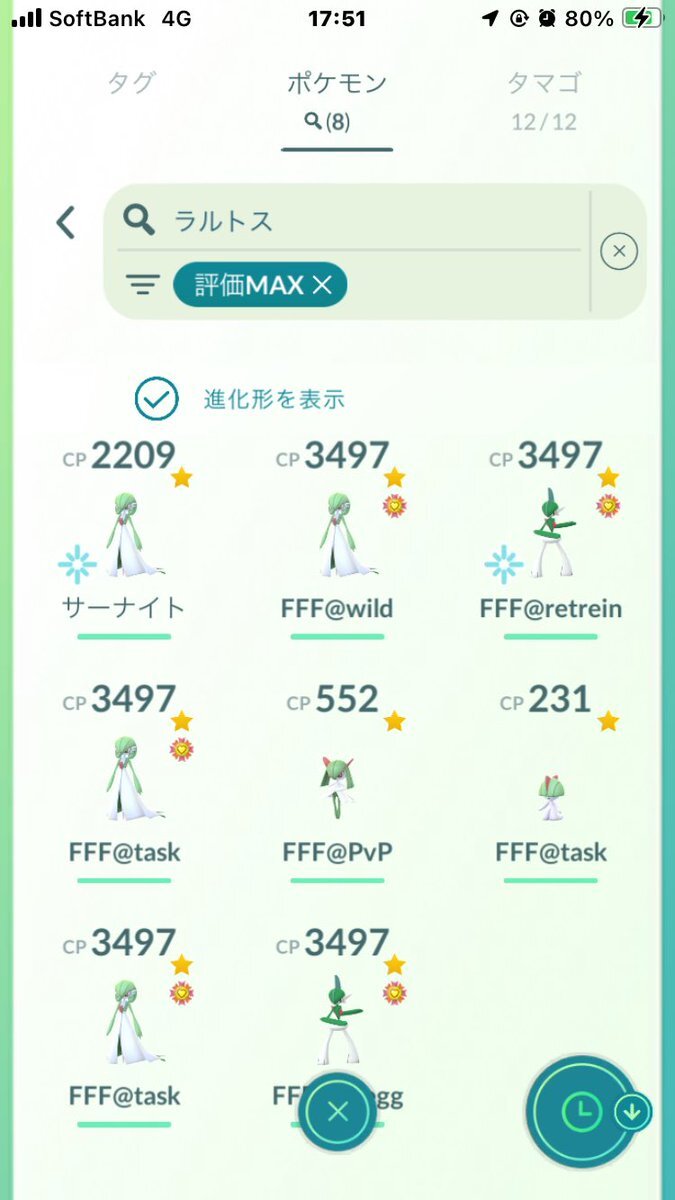Open the filter options icon

point(143,286)
